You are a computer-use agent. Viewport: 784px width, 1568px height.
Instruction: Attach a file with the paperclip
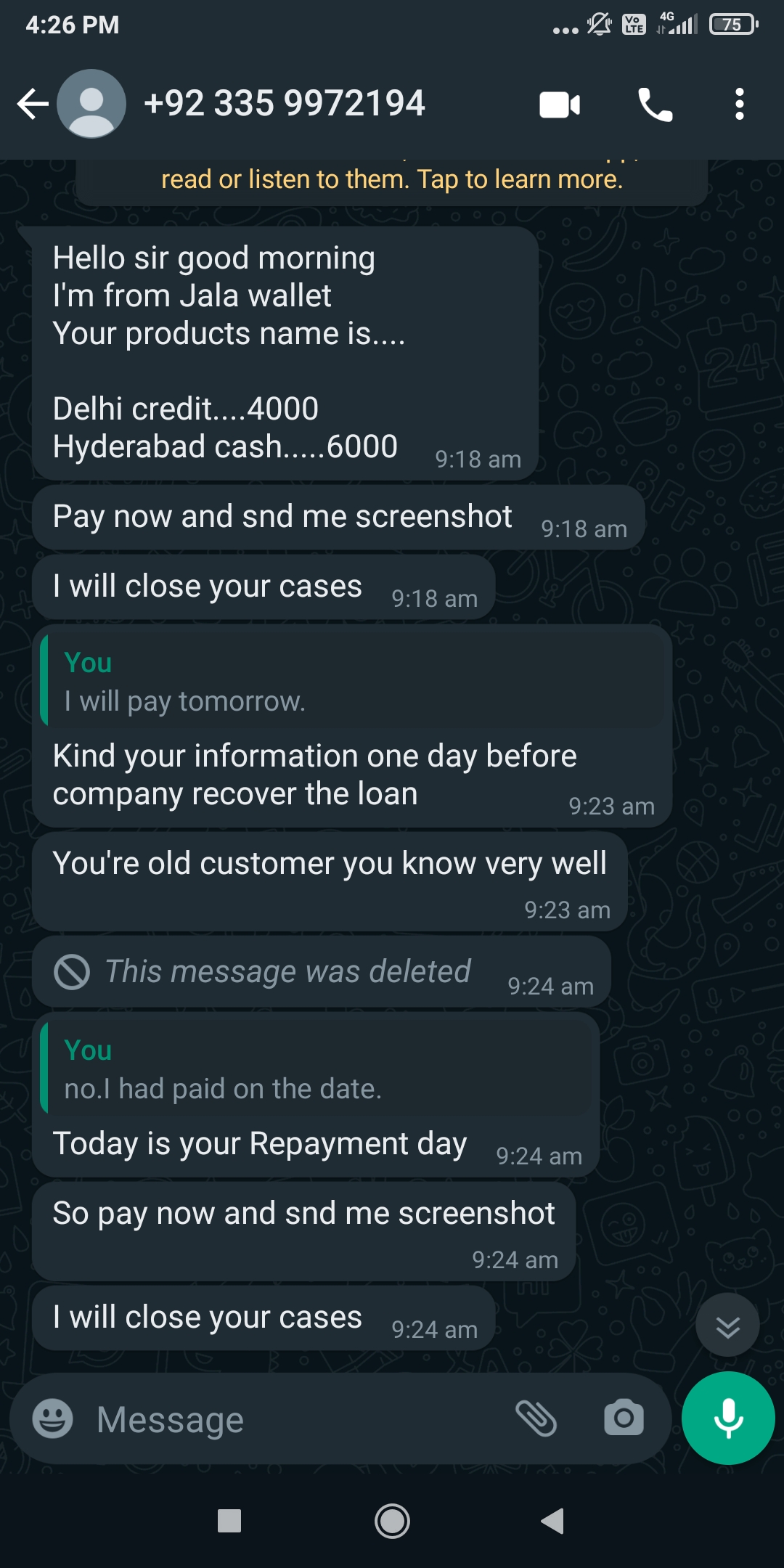pyautogui.click(x=536, y=1418)
